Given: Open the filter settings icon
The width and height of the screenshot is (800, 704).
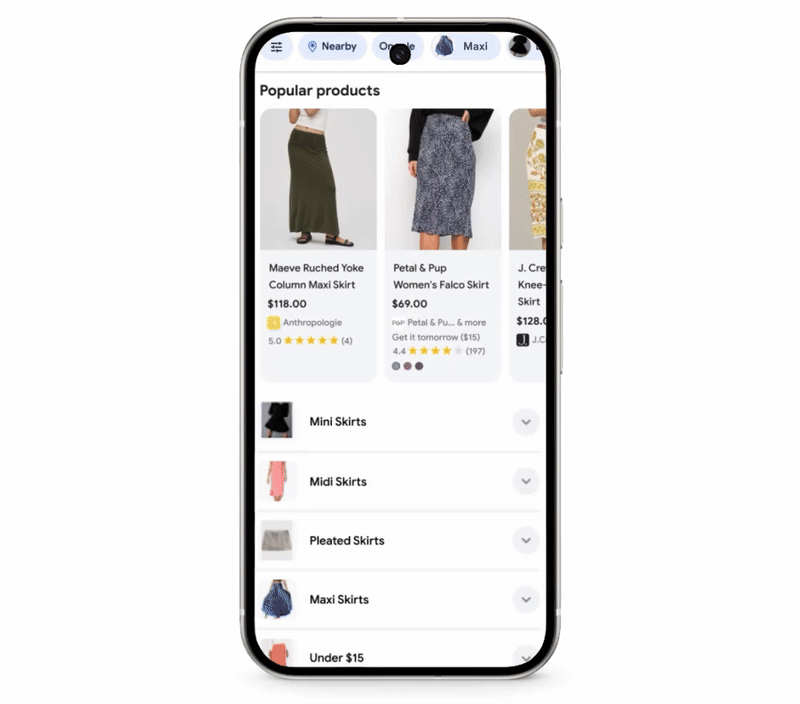Looking at the screenshot, I should (x=276, y=47).
